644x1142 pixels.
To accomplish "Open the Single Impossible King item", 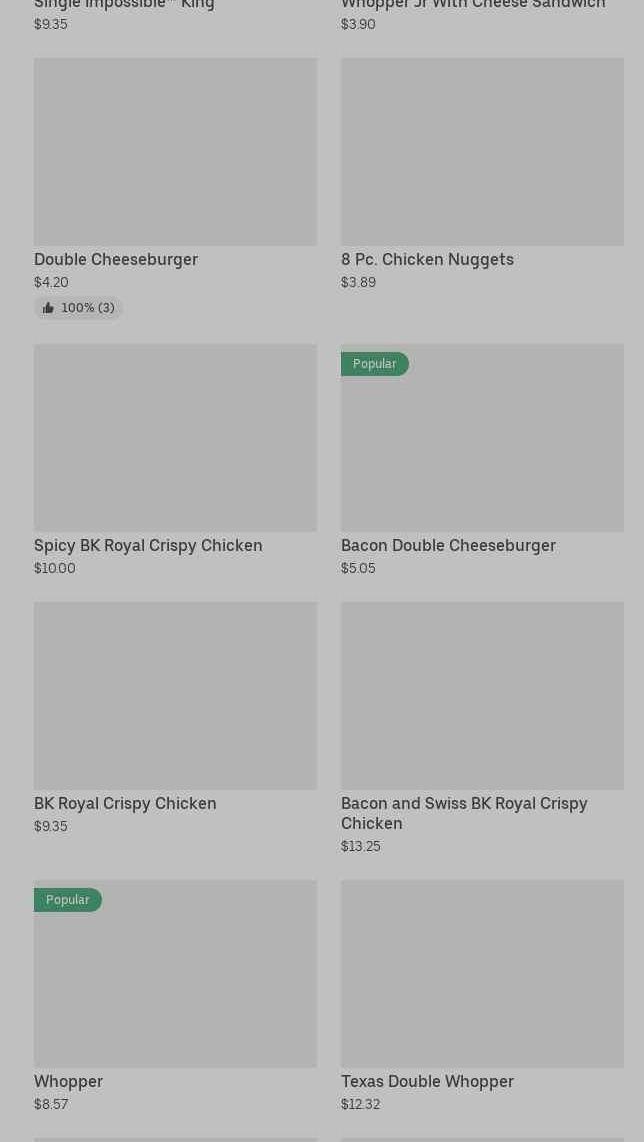I will [x=175, y=15].
